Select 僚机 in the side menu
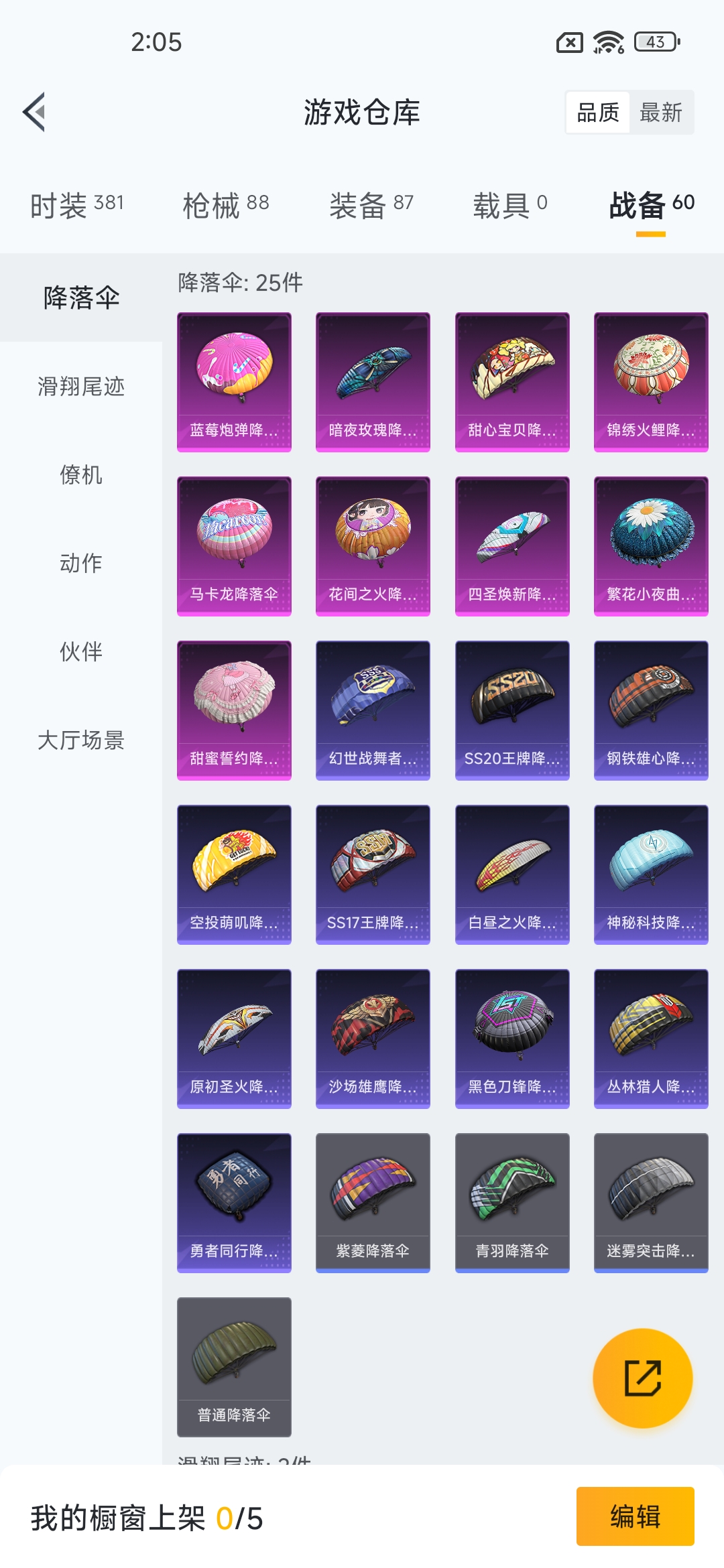The width and height of the screenshot is (724, 1568). pos(81,475)
